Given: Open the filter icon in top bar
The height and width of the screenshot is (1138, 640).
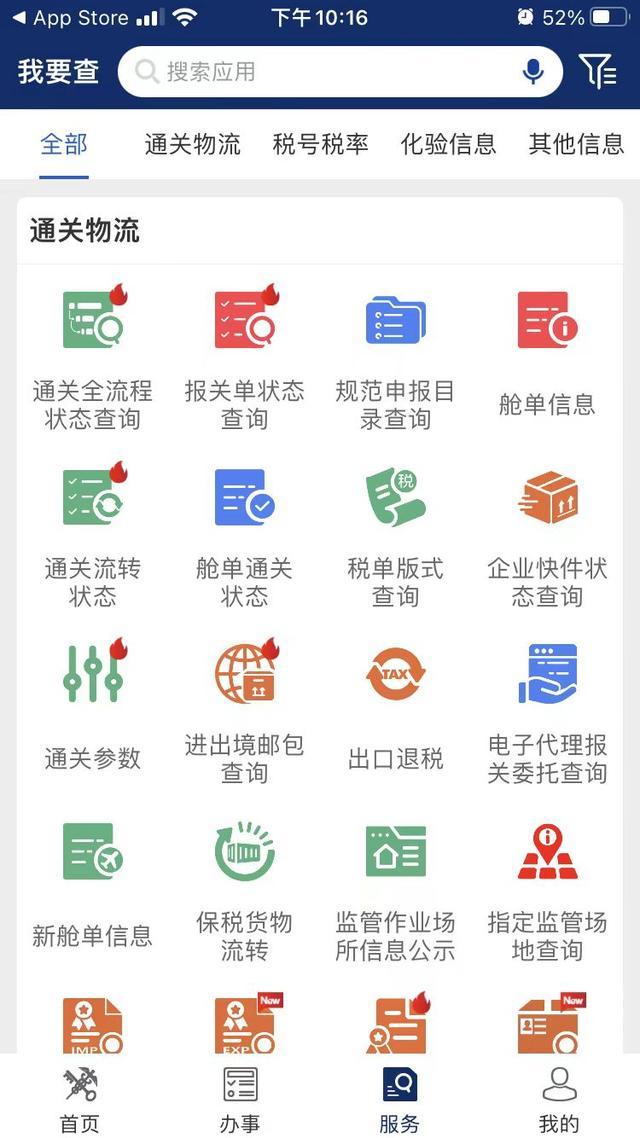Looking at the screenshot, I should 598,71.
